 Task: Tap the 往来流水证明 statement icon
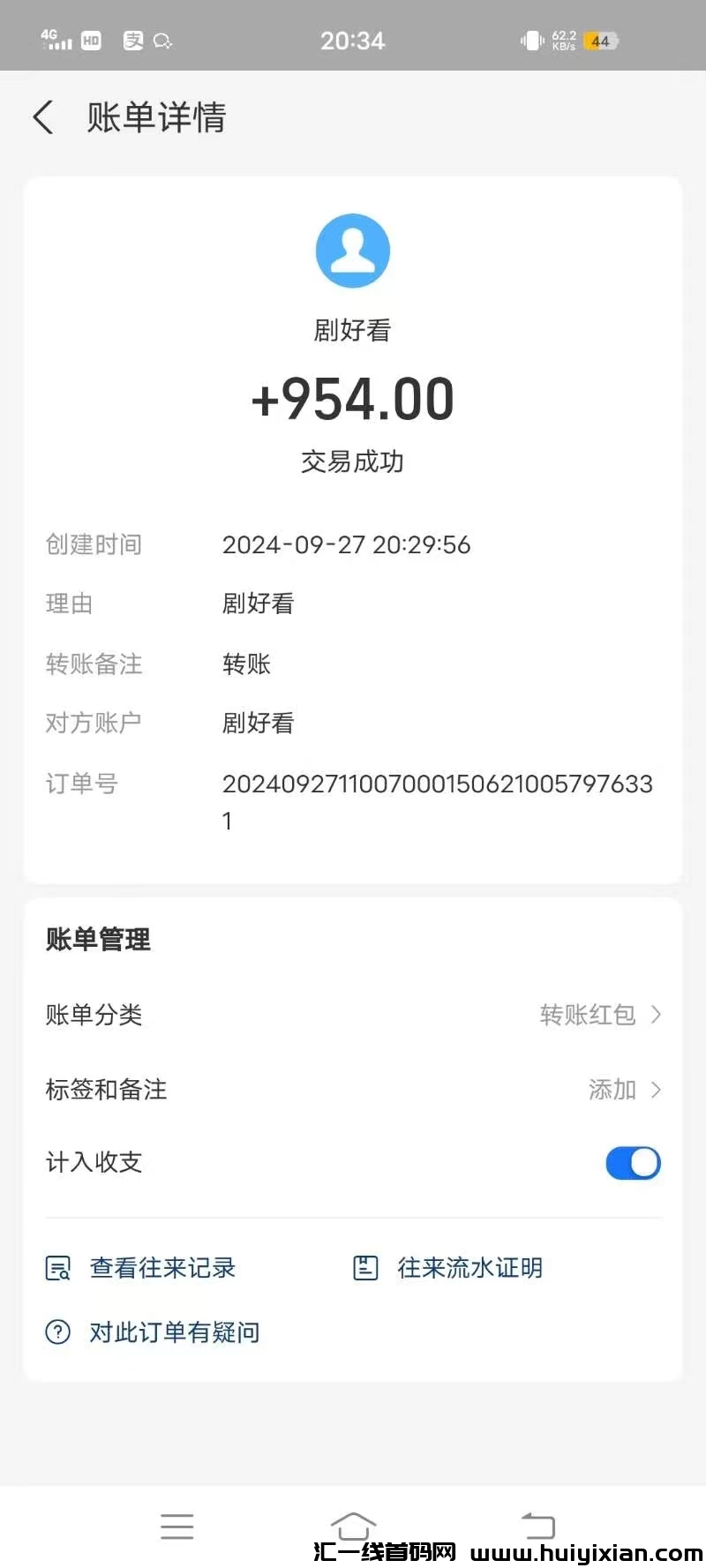coord(367,1267)
